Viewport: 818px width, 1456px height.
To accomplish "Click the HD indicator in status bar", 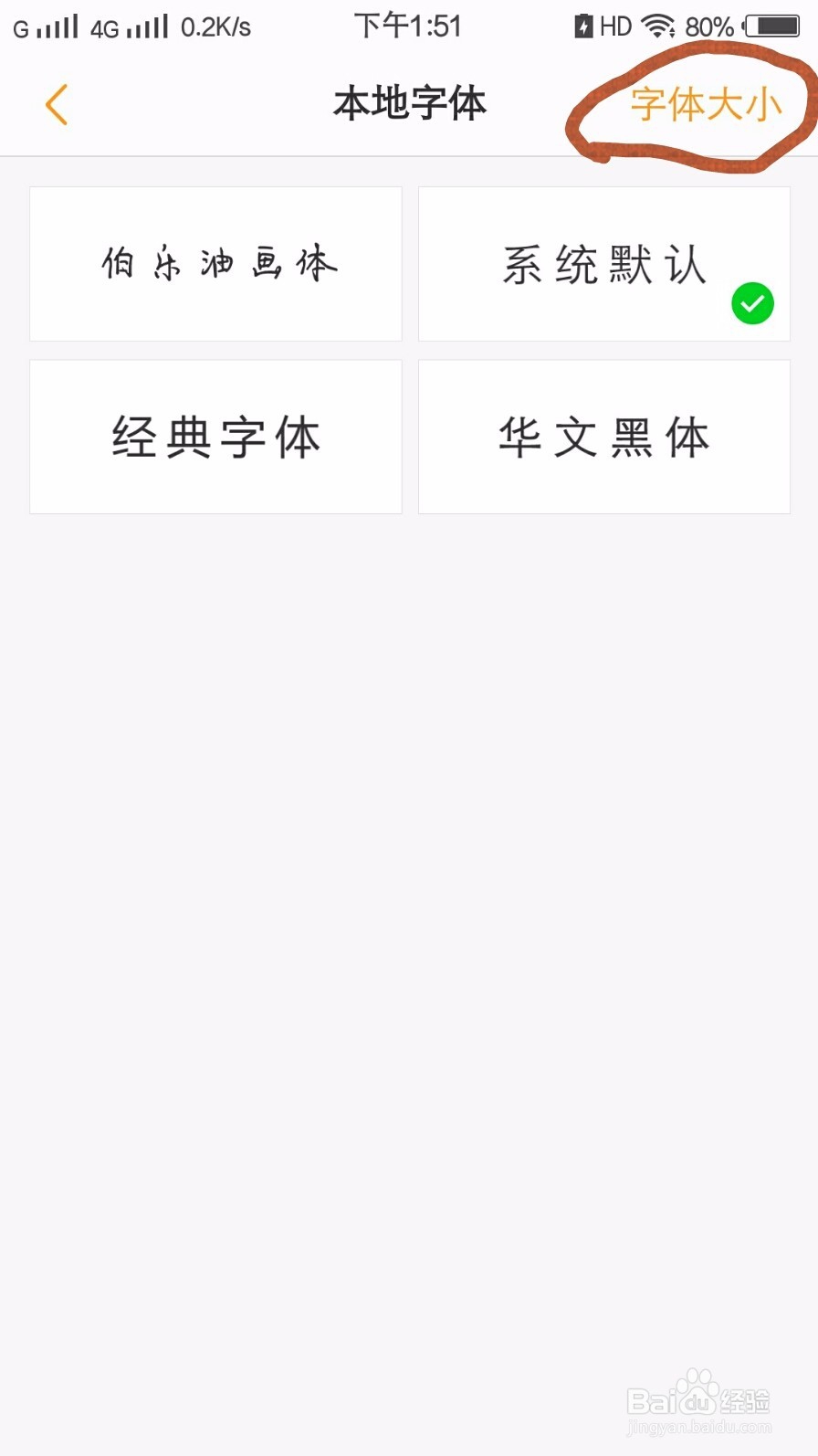I will [x=615, y=26].
